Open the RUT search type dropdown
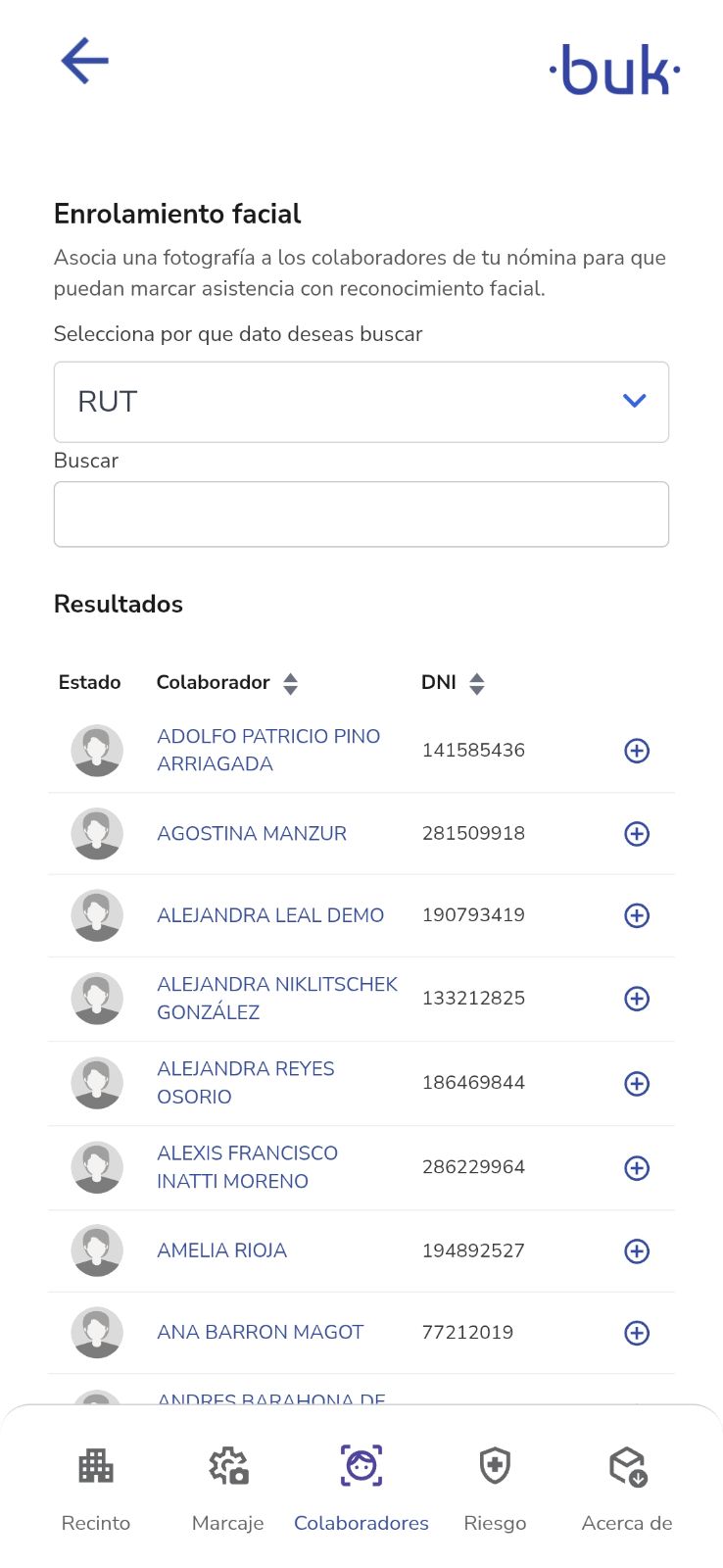Screen dimensions: 723x1568 pos(361,402)
